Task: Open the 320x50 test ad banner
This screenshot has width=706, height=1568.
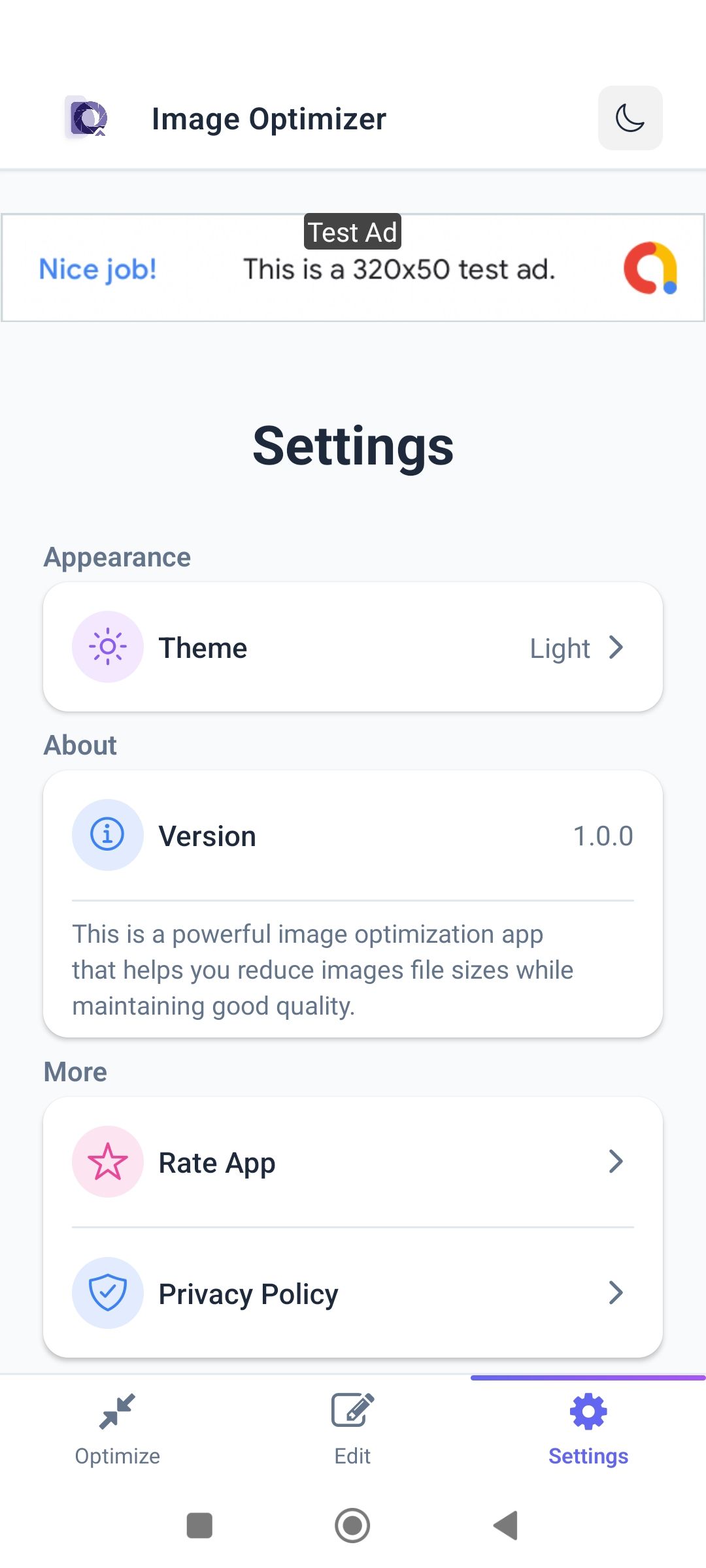Action: pos(353,269)
